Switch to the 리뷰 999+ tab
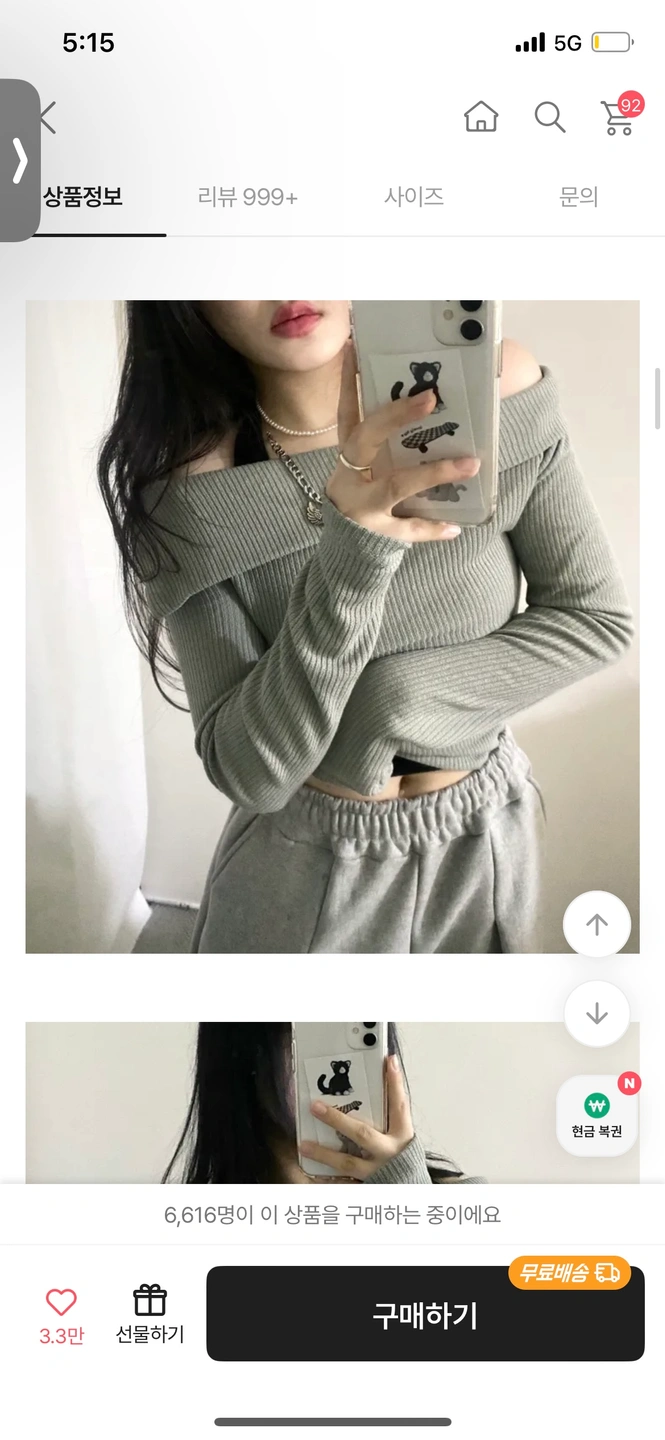The image size is (665, 1440). (247, 197)
